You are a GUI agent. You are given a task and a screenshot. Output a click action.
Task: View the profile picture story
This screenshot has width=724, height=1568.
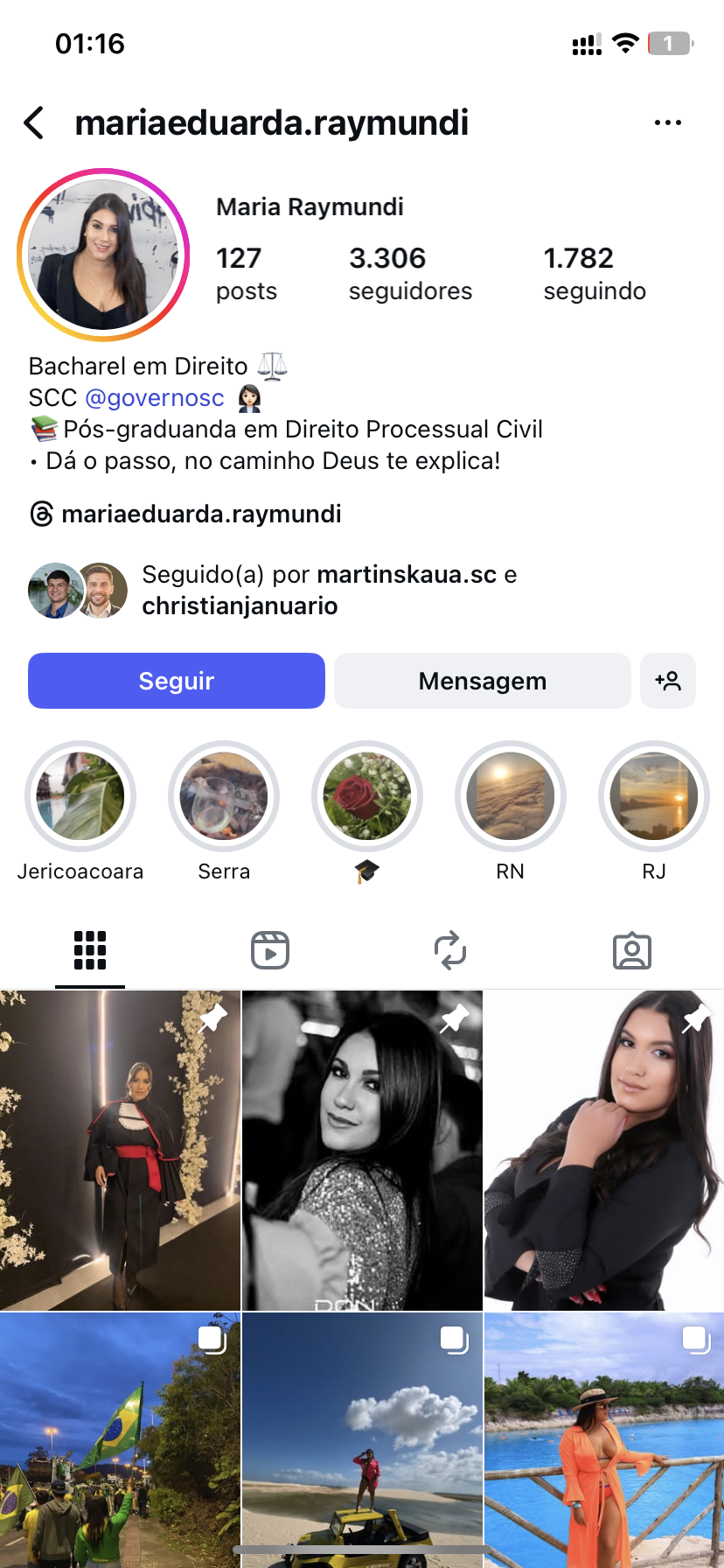click(x=103, y=255)
